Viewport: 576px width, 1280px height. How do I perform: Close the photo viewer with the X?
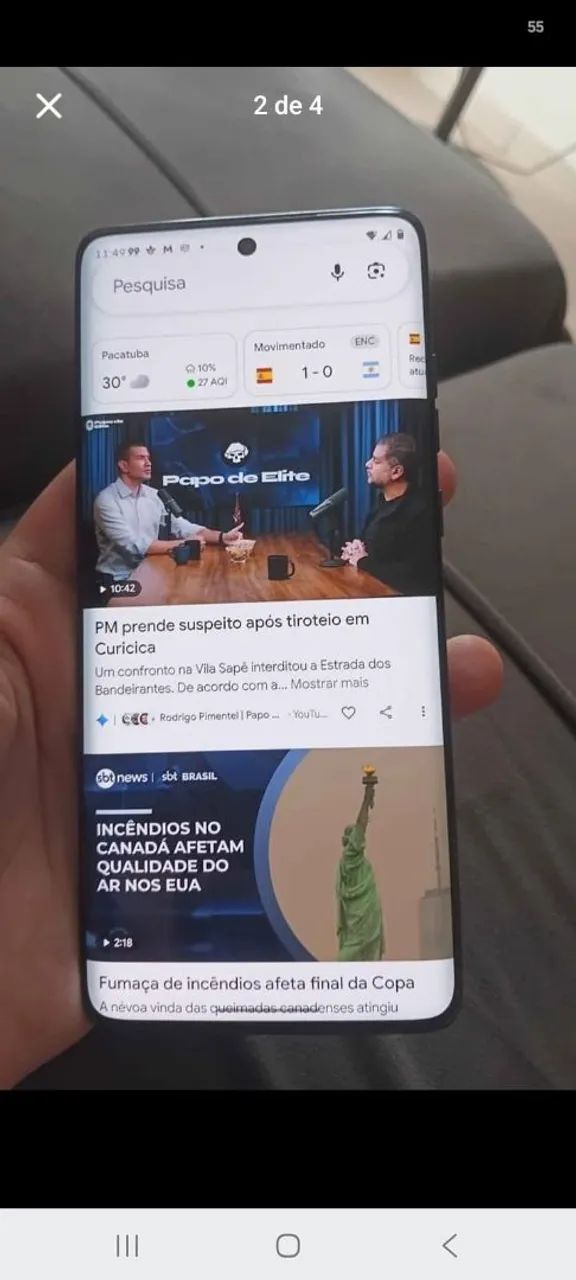[49, 106]
